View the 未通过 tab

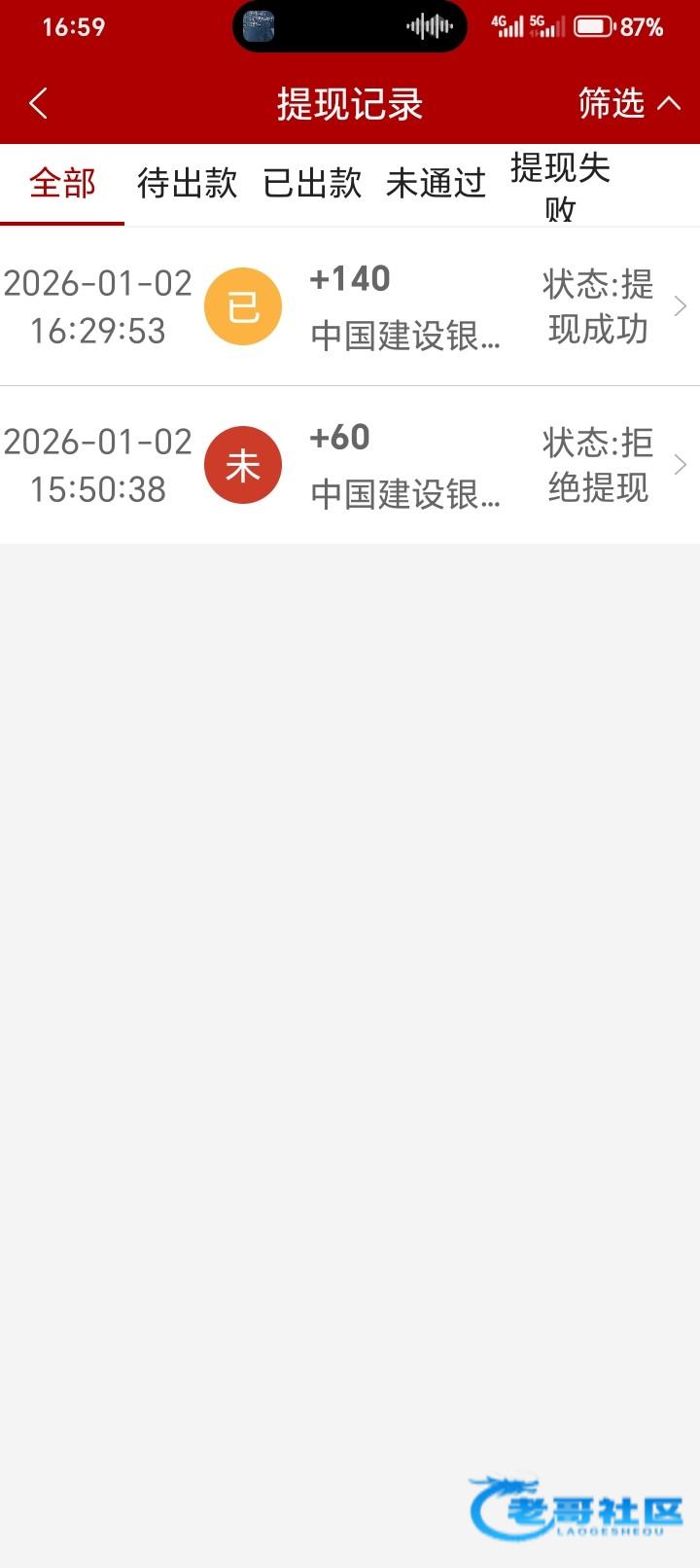436,183
